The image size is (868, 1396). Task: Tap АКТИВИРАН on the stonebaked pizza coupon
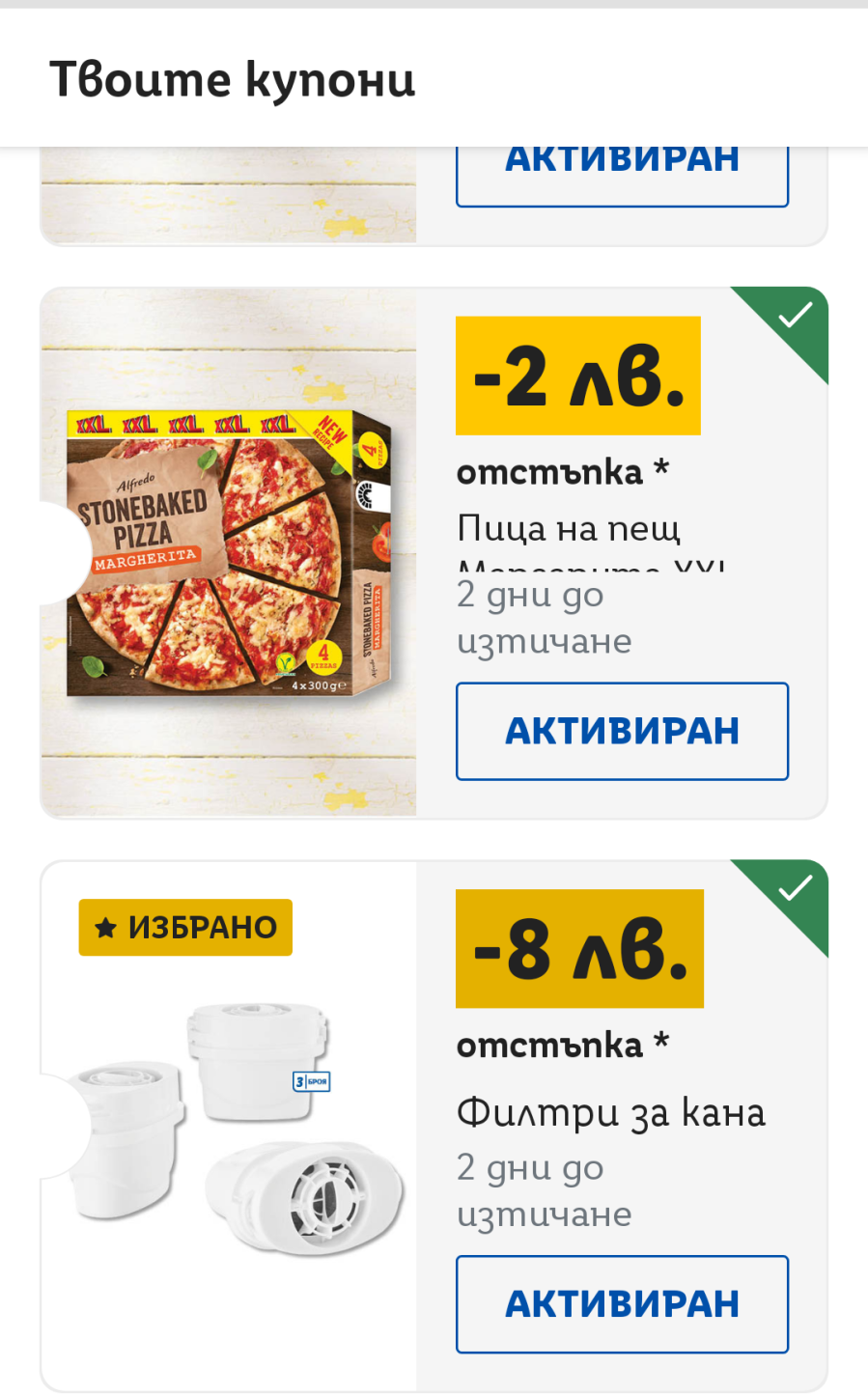click(x=622, y=731)
